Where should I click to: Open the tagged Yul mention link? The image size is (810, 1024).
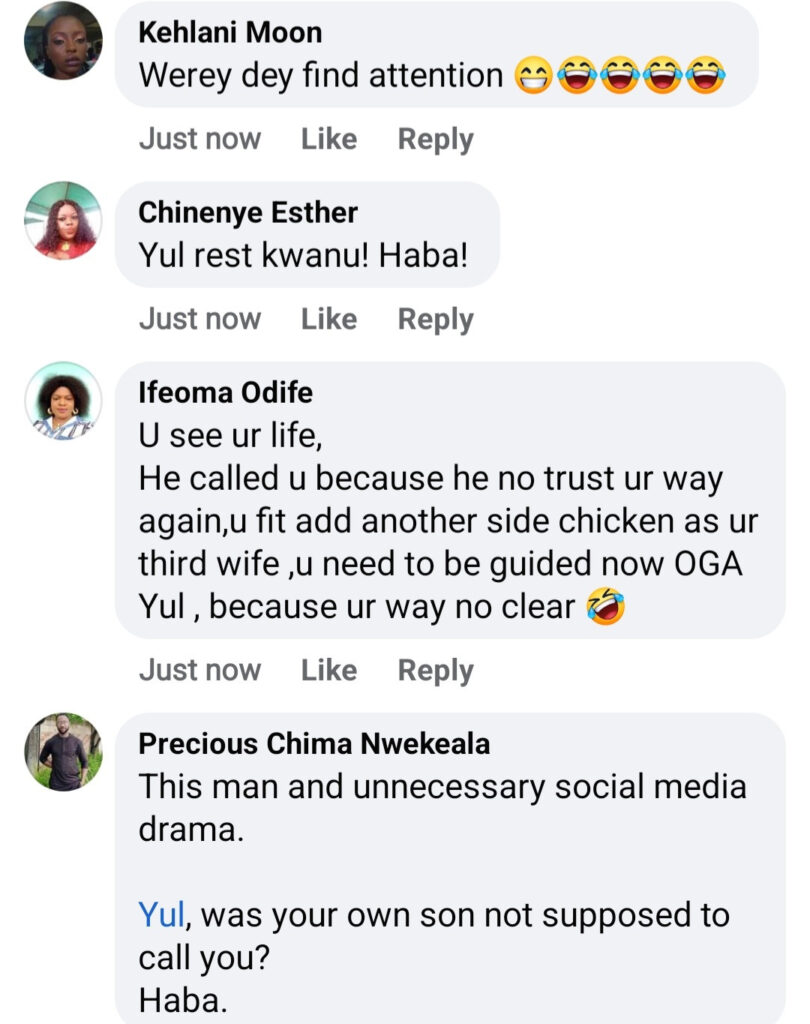[x=160, y=914]
